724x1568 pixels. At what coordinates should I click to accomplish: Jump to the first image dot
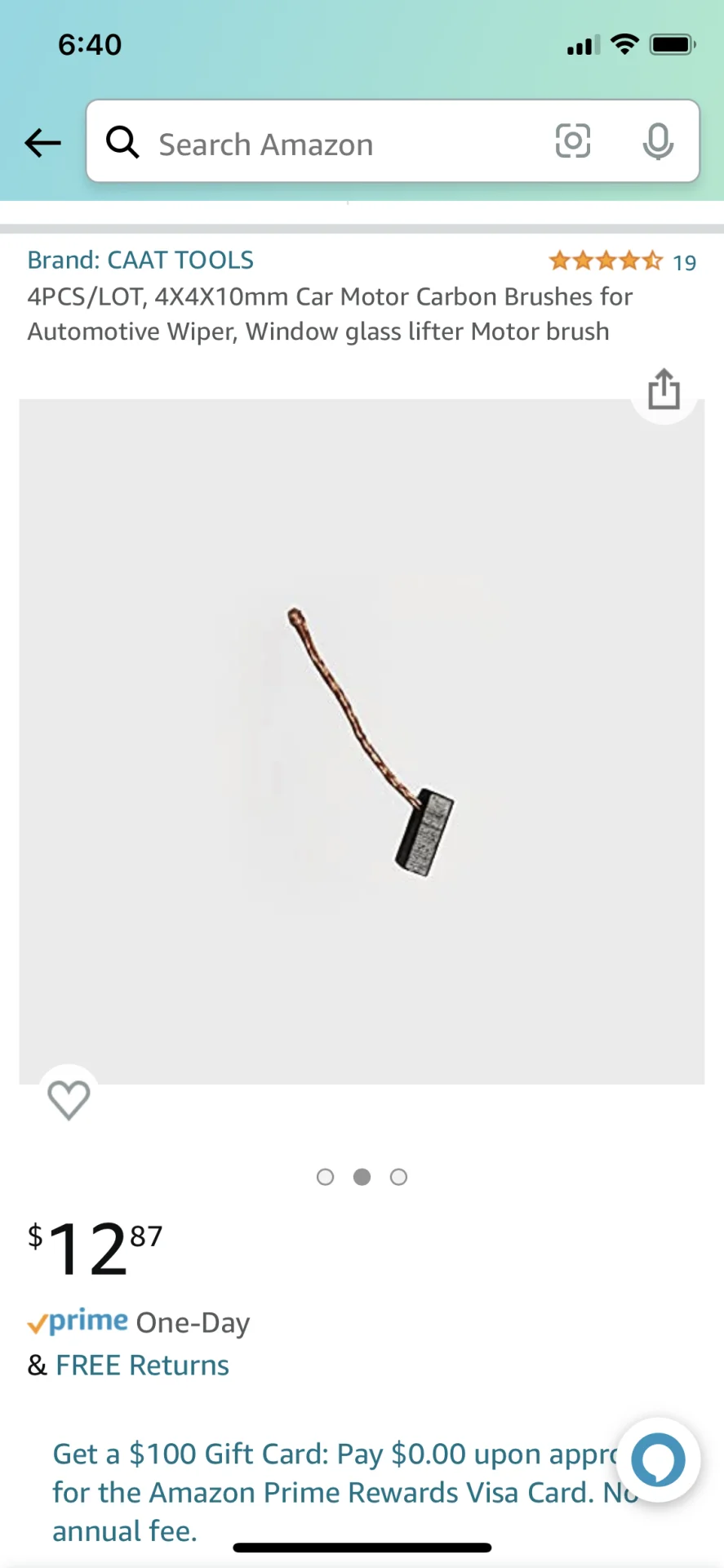click(x=325, y=1177)
